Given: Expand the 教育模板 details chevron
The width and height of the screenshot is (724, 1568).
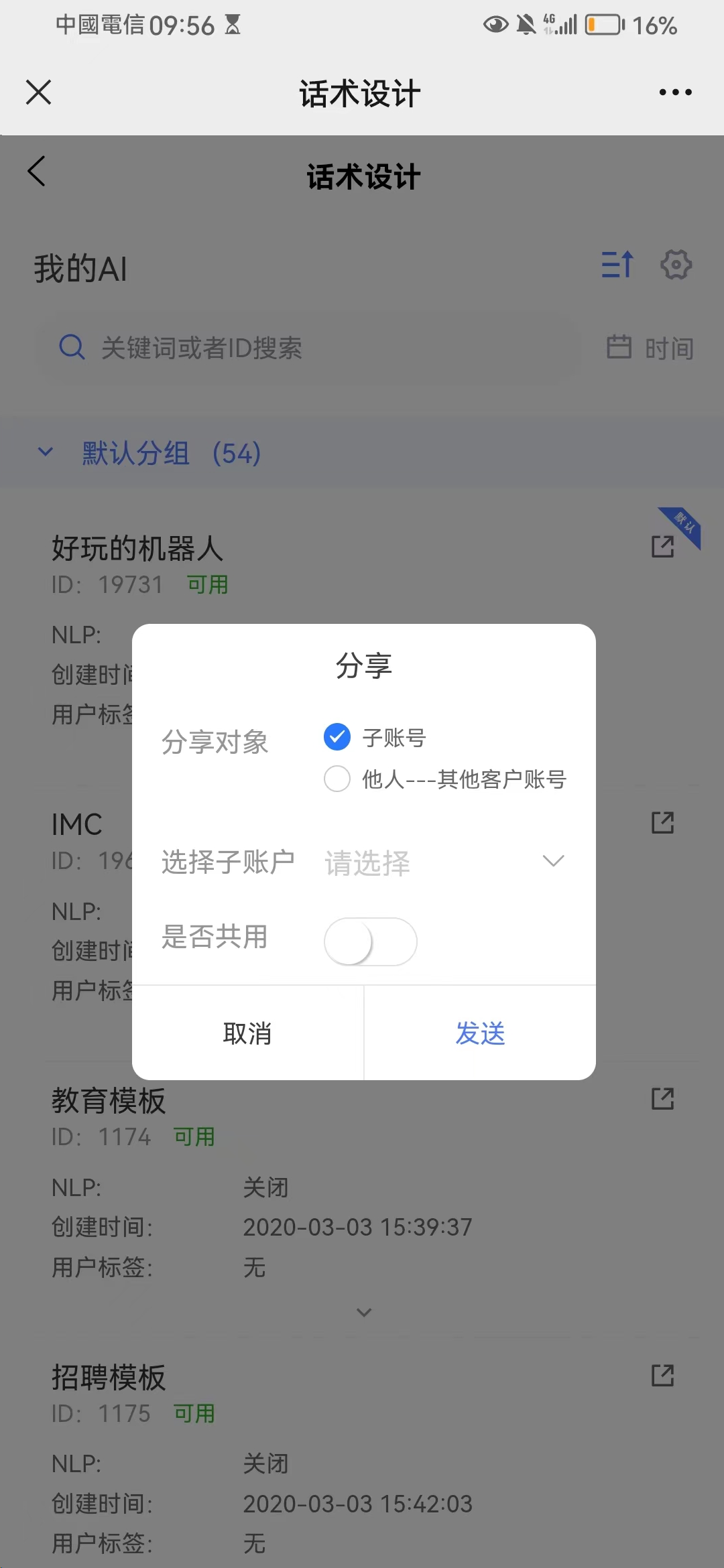Looking at the screenshot, I should [364, 1312].
